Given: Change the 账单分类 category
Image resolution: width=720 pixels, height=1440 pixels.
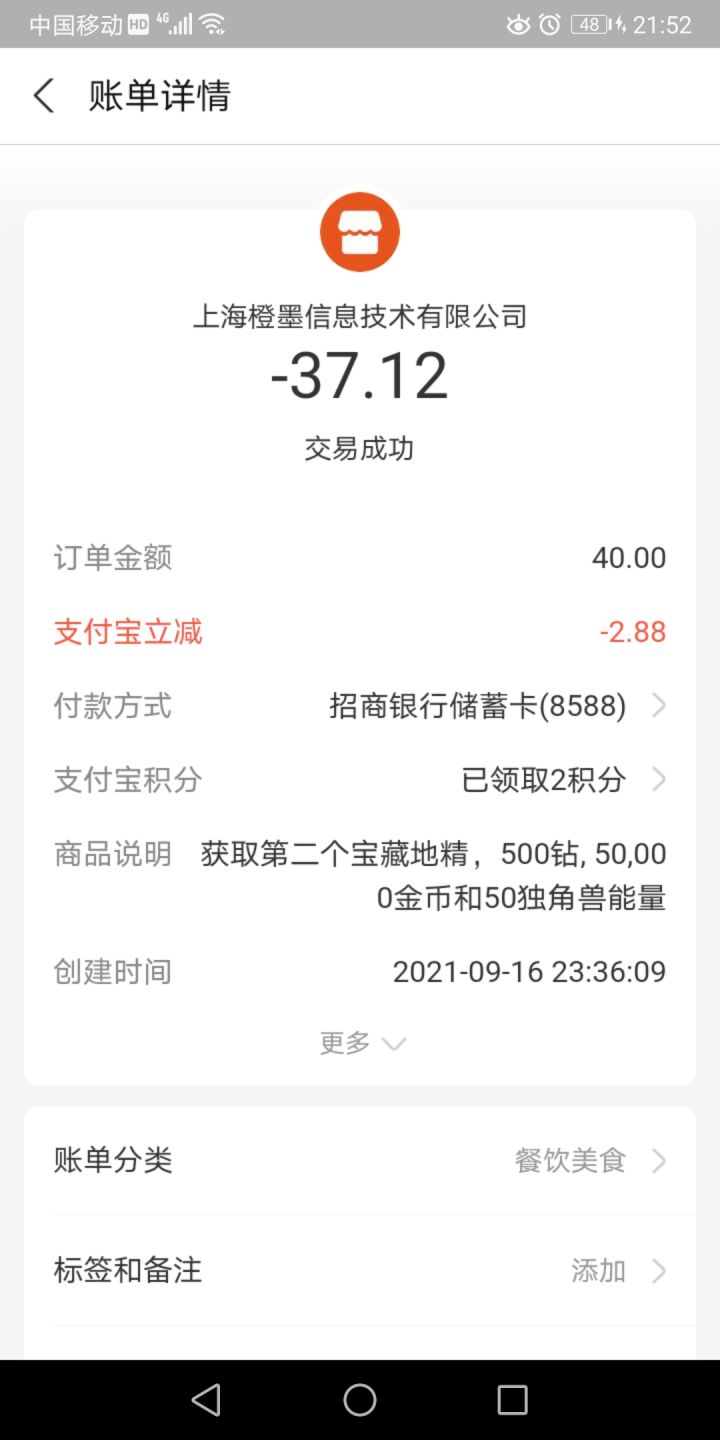Looking at the screenshot, I should click(x=360, y=1161).
